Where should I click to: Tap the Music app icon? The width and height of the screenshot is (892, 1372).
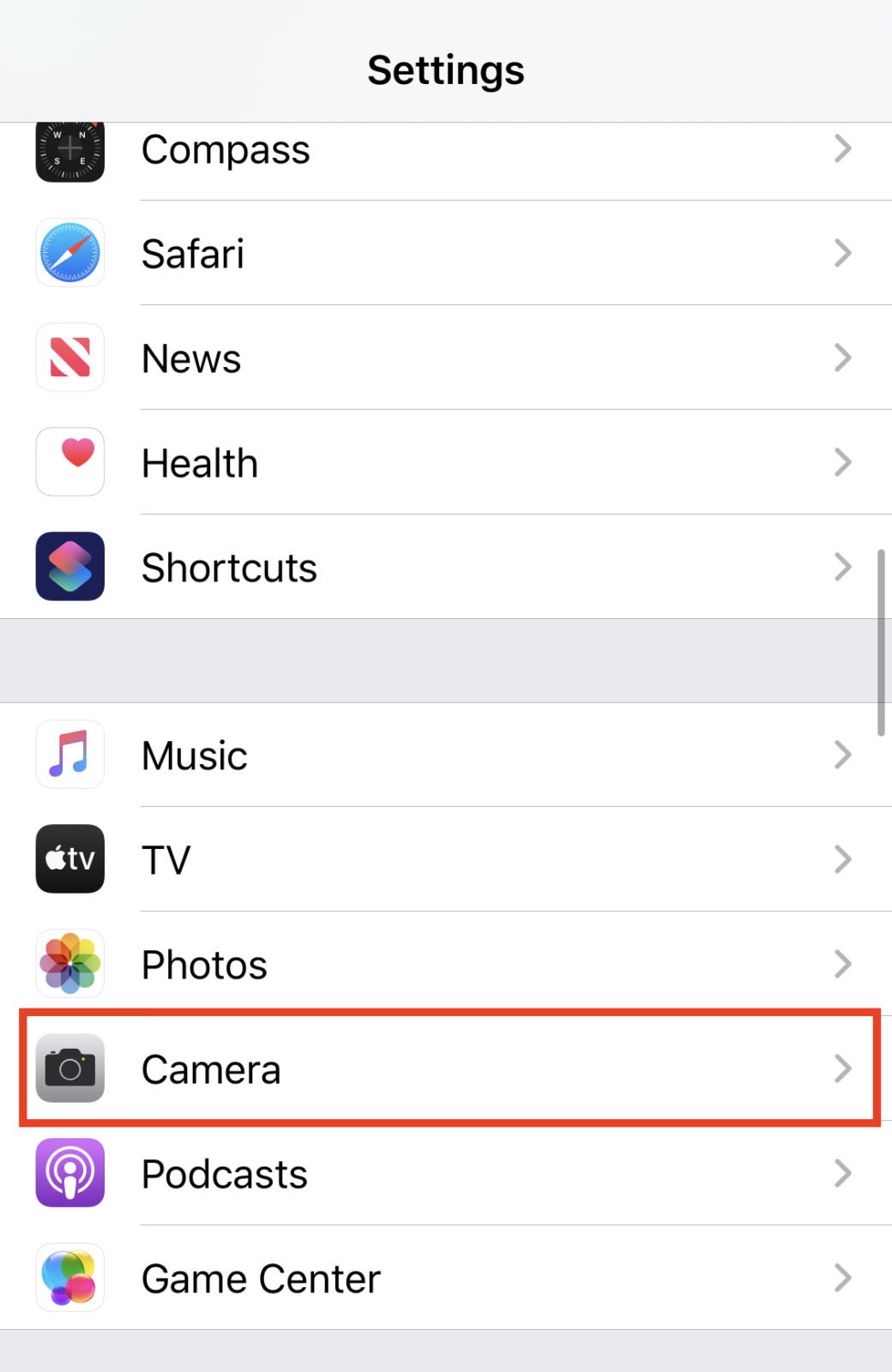point(69,755)
